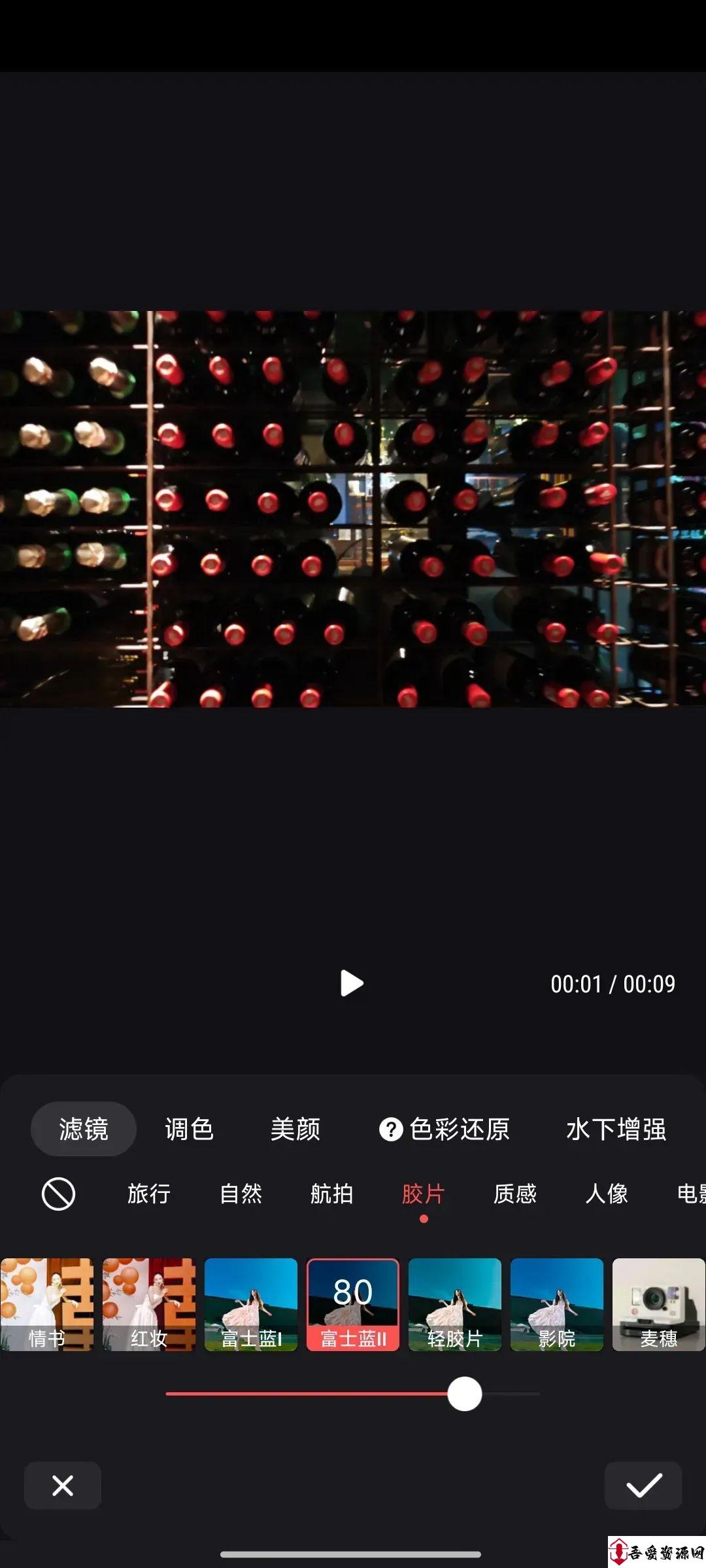Screen dimensions: 706x1568
Task: Open the 美颜 tab
Action: [x=295, y=1129]
